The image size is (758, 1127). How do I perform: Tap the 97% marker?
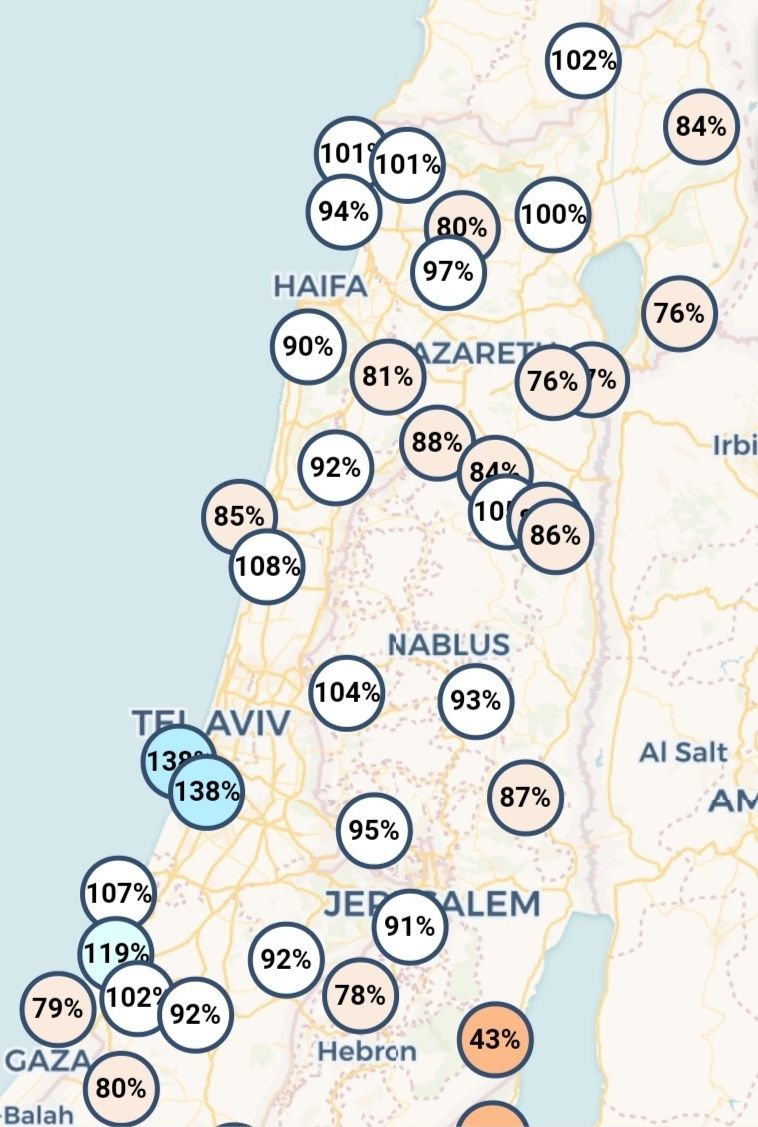pyautogui.click(x=449, y=271)
